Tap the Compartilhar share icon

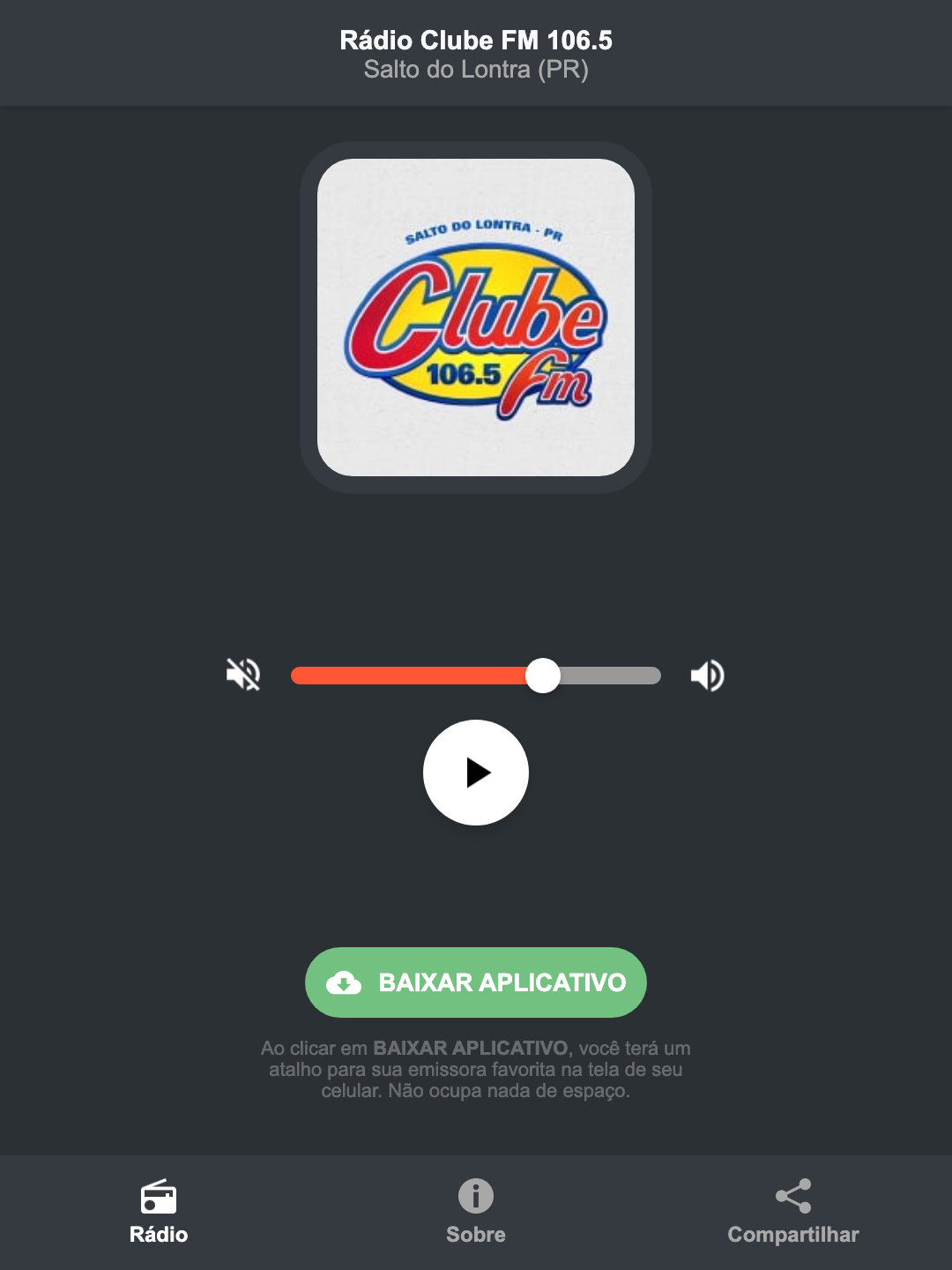pos(792,1196)
